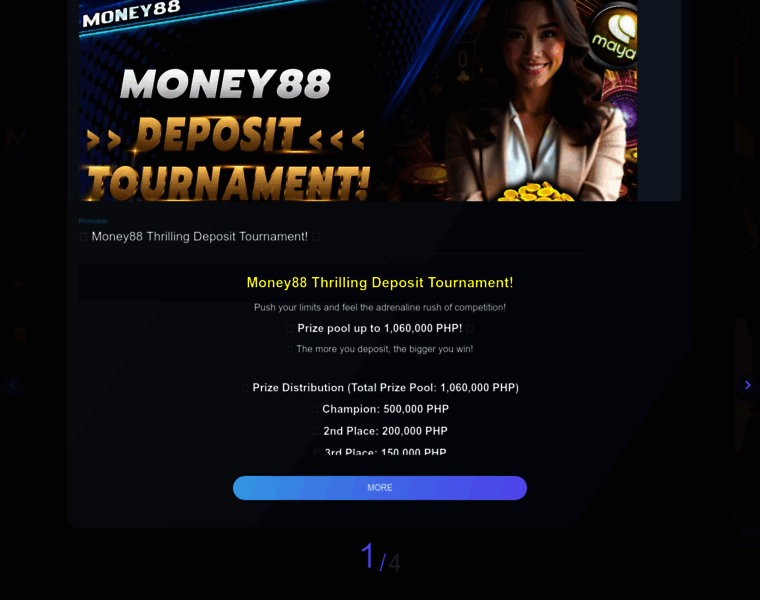Go to the next promotion slide
760x600 pixels.
[x=747, y=385]
